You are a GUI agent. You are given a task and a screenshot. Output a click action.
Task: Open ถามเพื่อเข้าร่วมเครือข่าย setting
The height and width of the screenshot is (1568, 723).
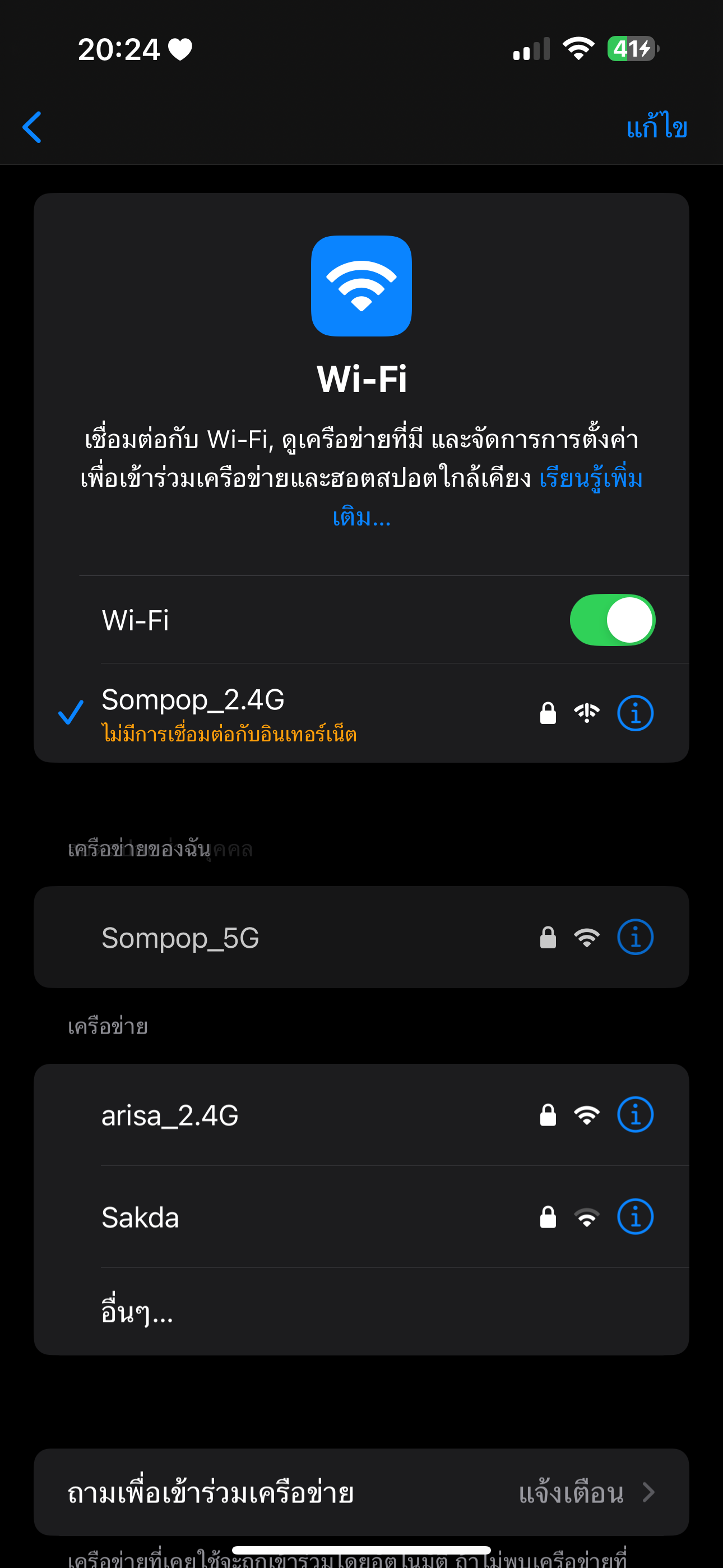[x=361, y=1492]
